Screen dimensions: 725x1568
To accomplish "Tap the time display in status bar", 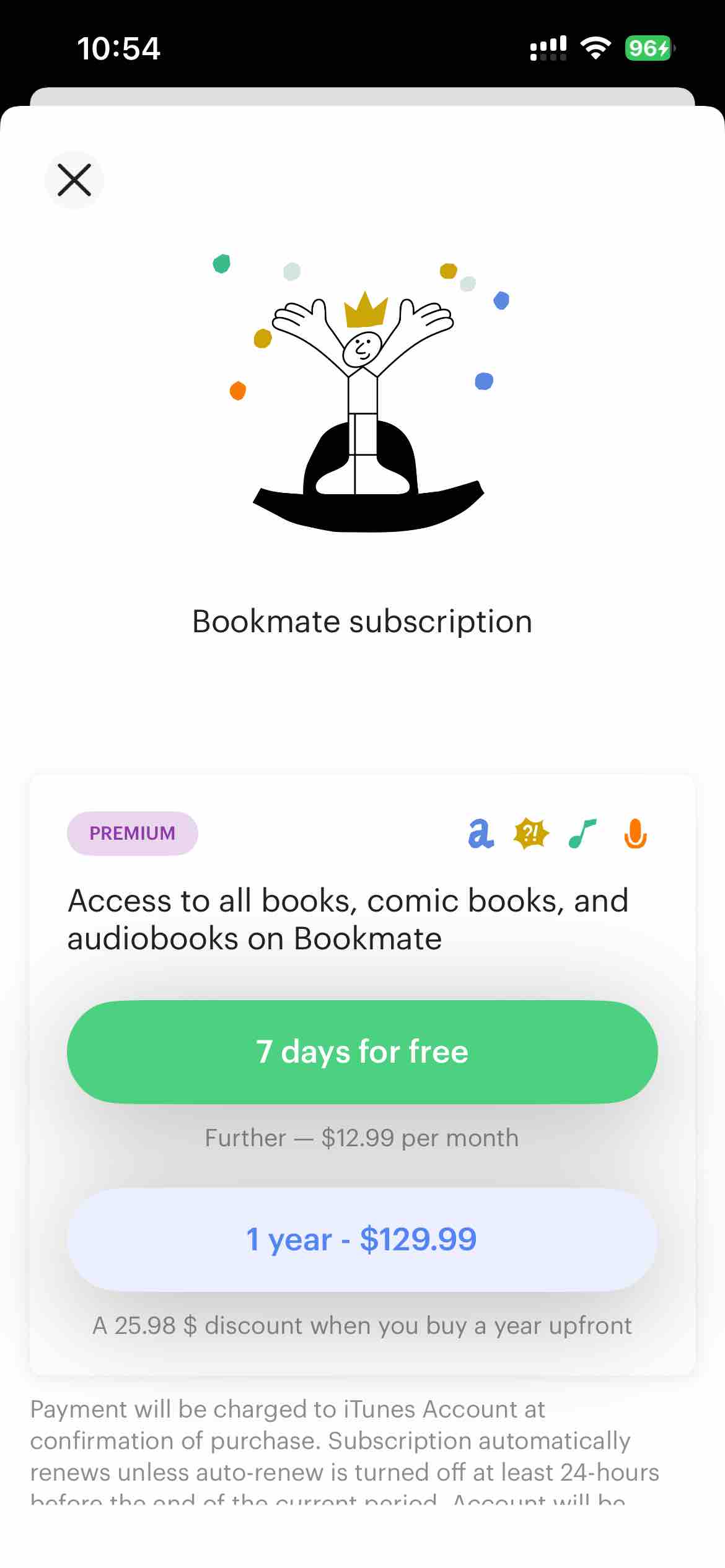I will coord(120,48).
